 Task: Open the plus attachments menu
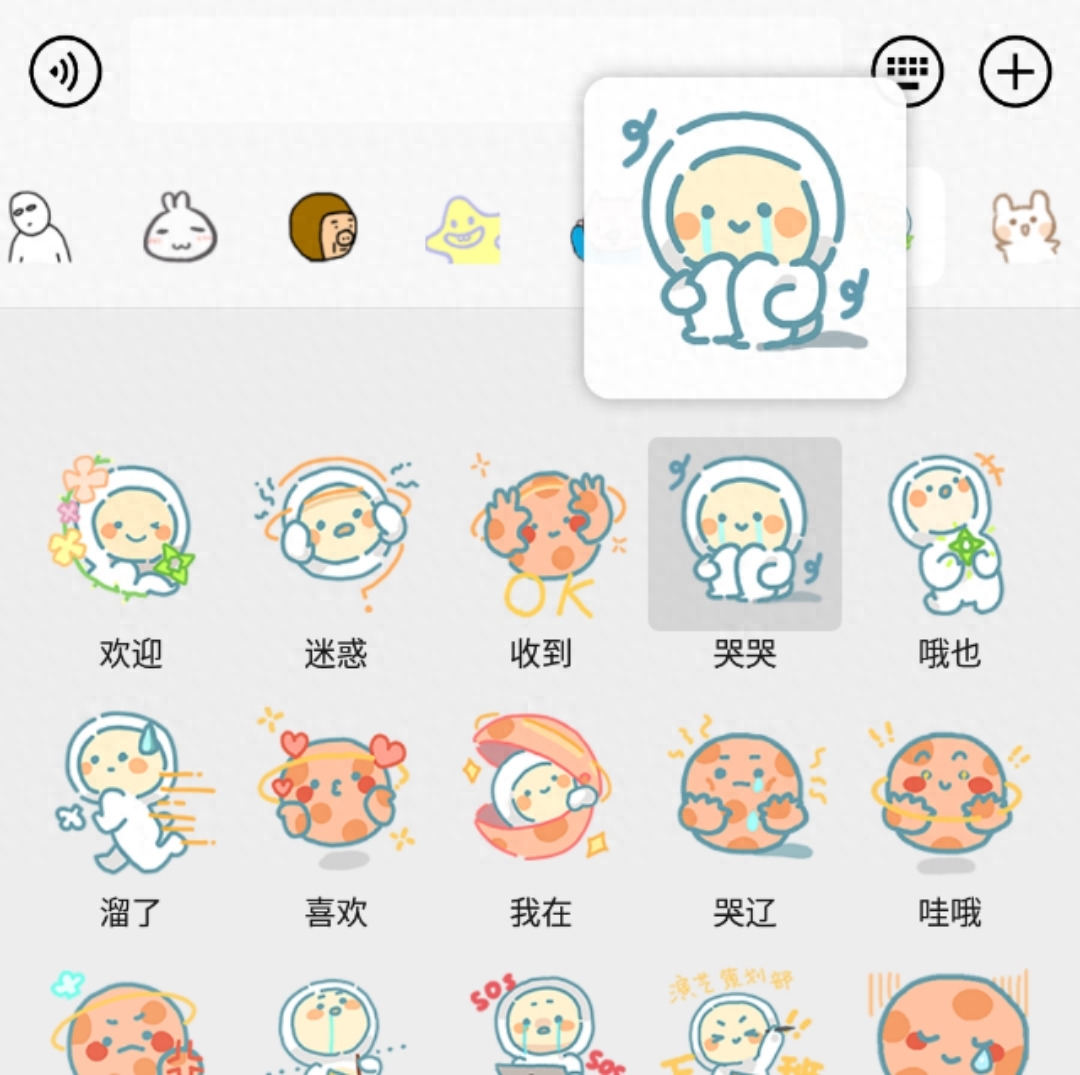pyautogui.click(x=1015, y=72)
